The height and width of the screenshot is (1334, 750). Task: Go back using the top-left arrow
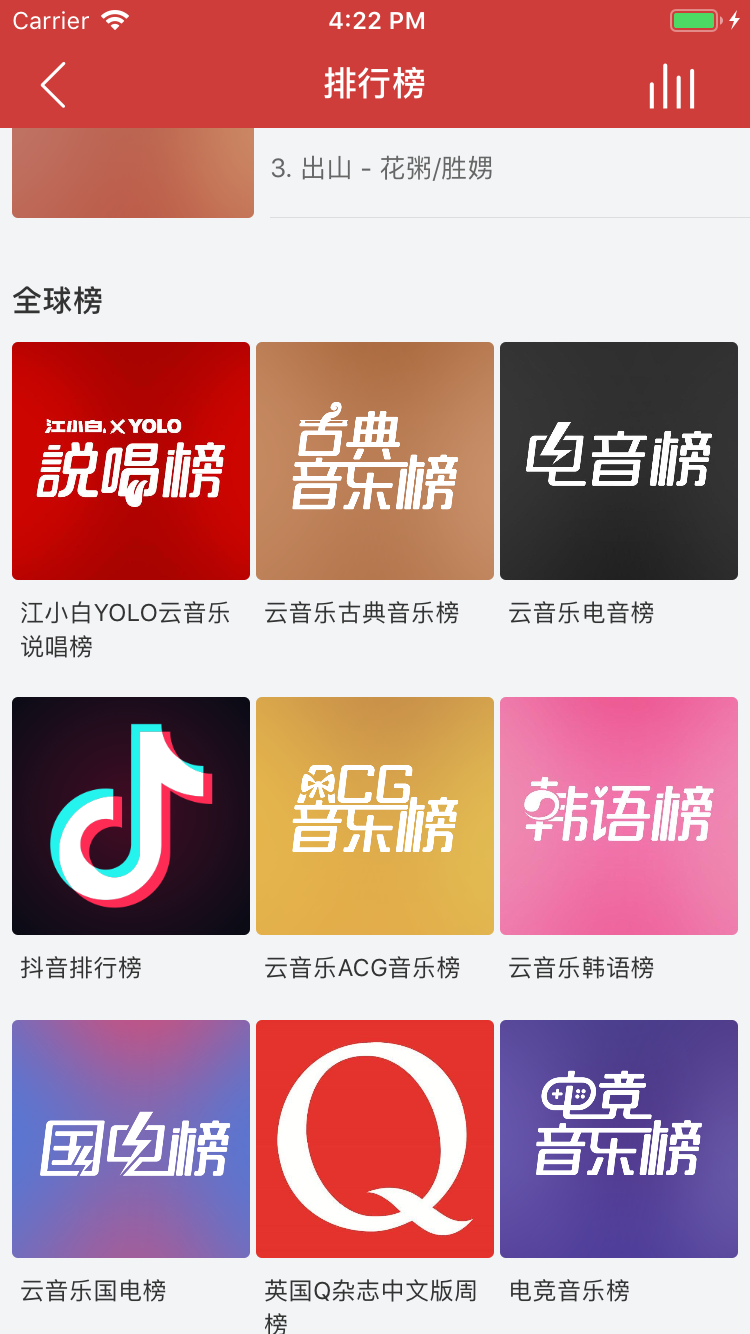[x=53, y=85]
